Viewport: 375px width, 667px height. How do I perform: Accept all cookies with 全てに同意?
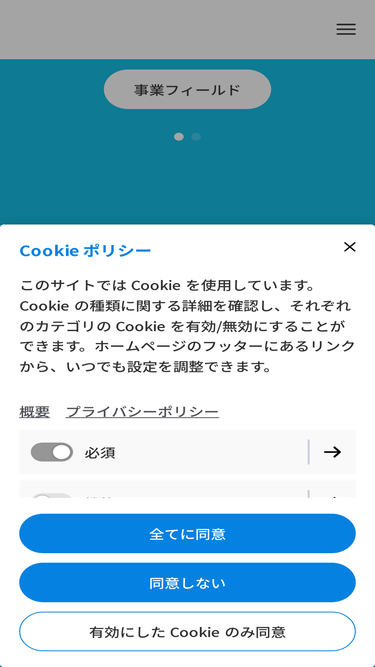pos(188,533)
